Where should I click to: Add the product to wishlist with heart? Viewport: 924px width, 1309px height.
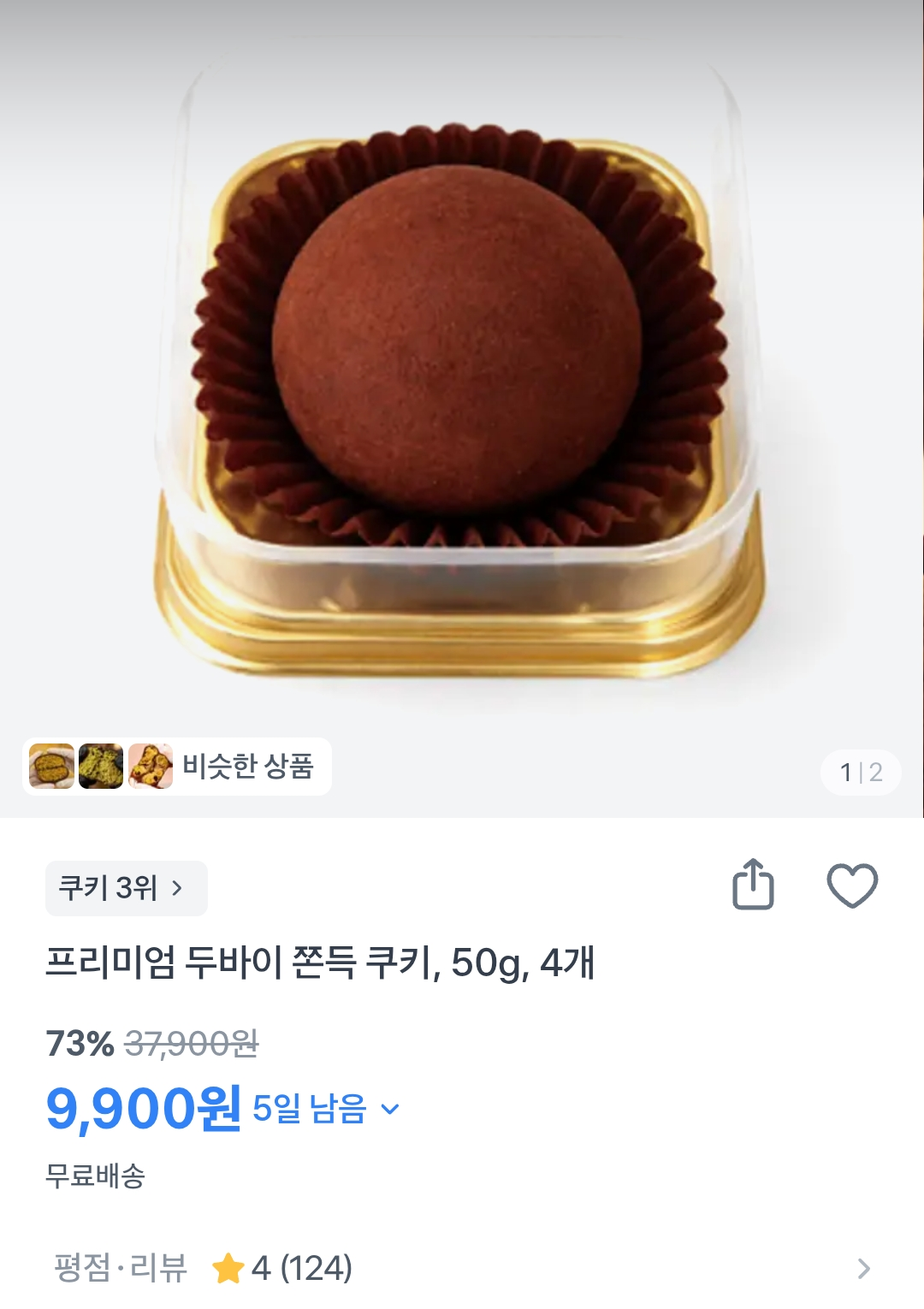coord(852,885)
